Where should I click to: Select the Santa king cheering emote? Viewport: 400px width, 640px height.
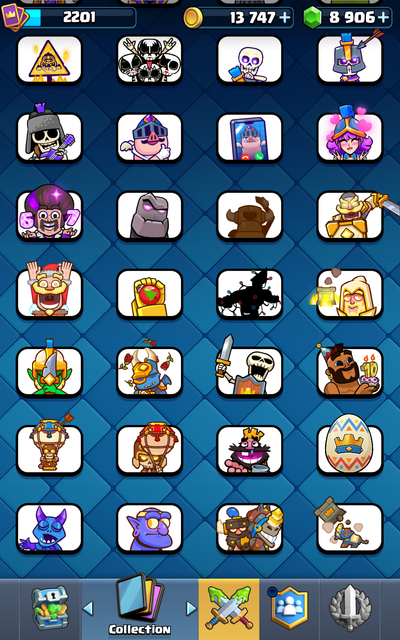(x=49, y=291)
